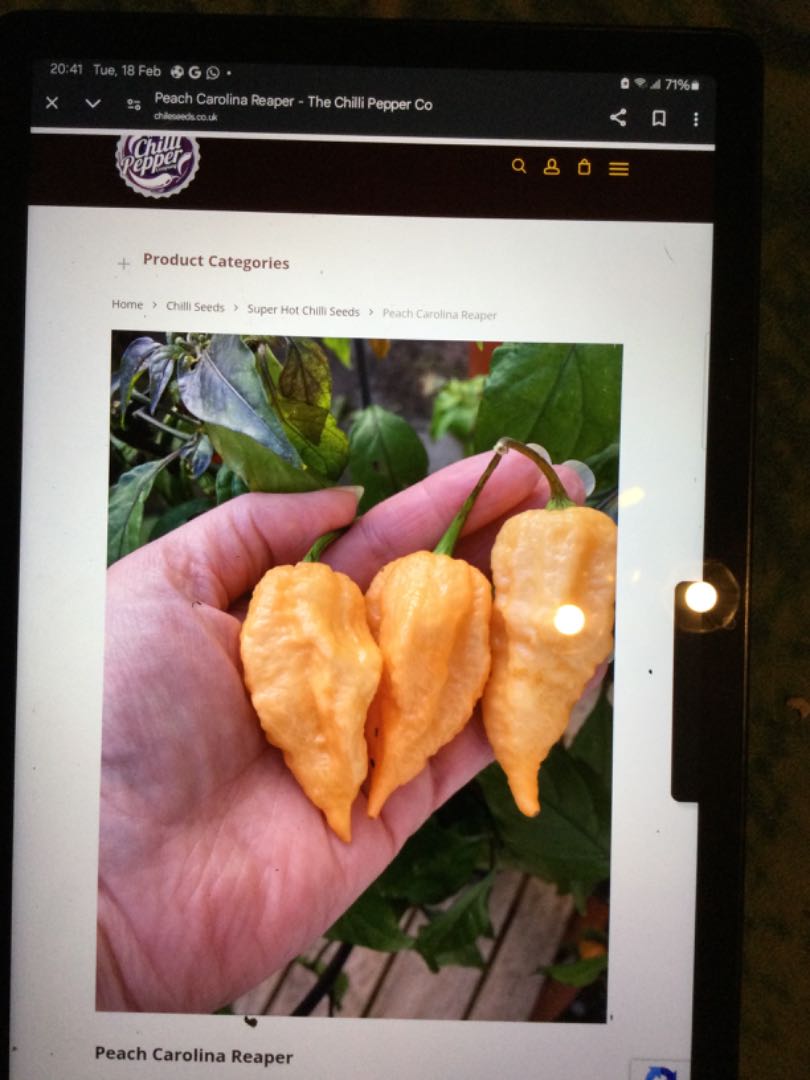Open Super Hot Chilli Seeds breadcrumb

tap(303, 310)
